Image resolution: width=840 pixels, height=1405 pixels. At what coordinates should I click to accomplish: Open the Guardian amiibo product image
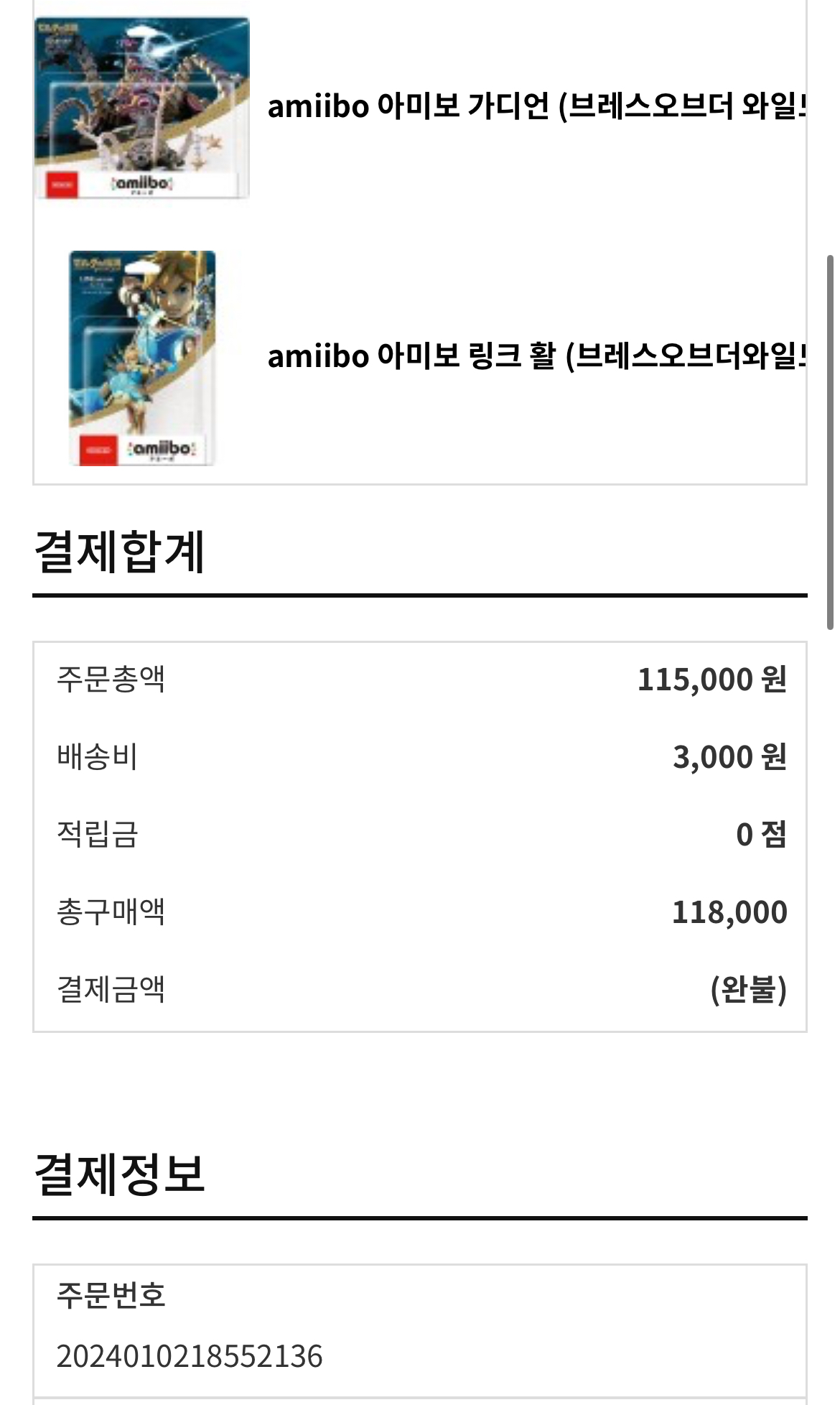tap(141, 108)
